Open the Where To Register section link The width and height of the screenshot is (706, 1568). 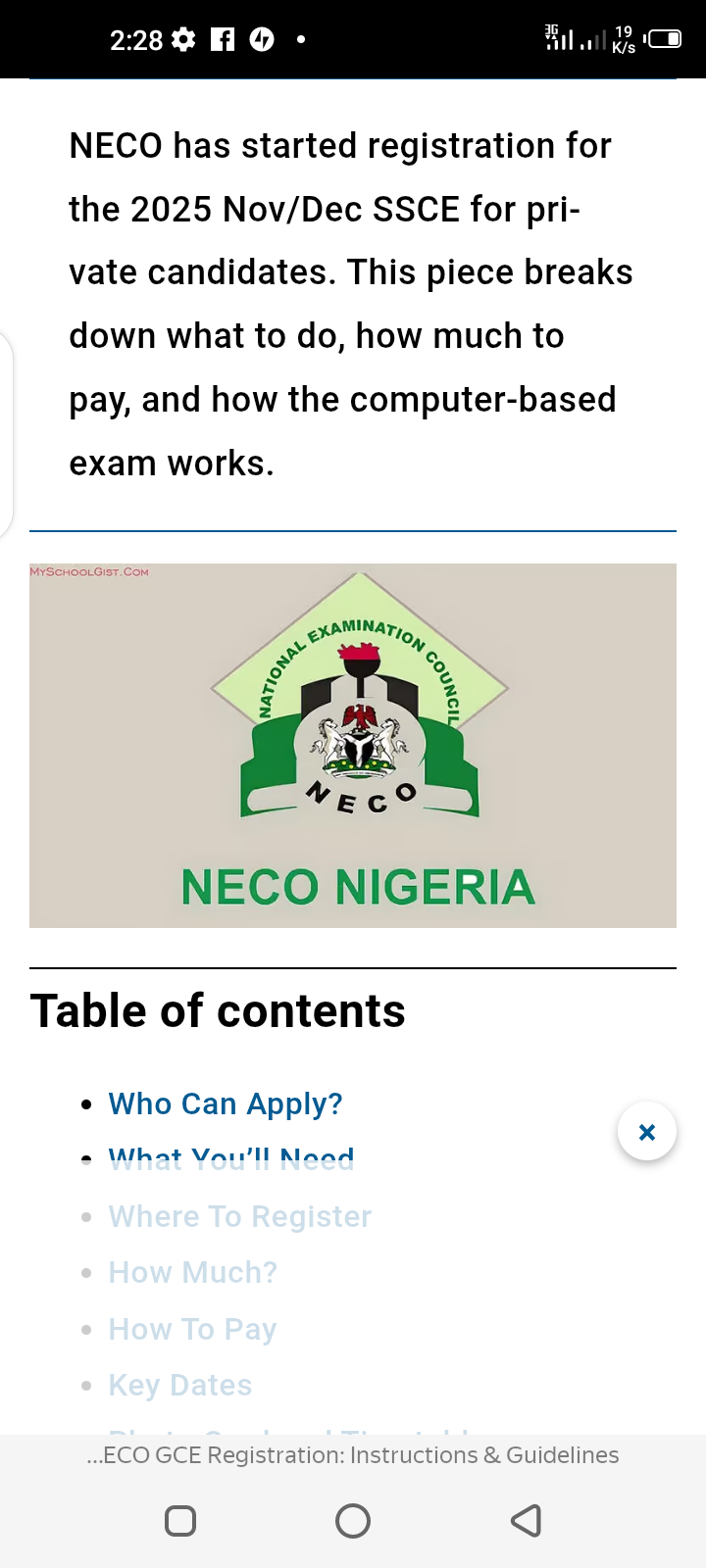tap(239, 1217)
